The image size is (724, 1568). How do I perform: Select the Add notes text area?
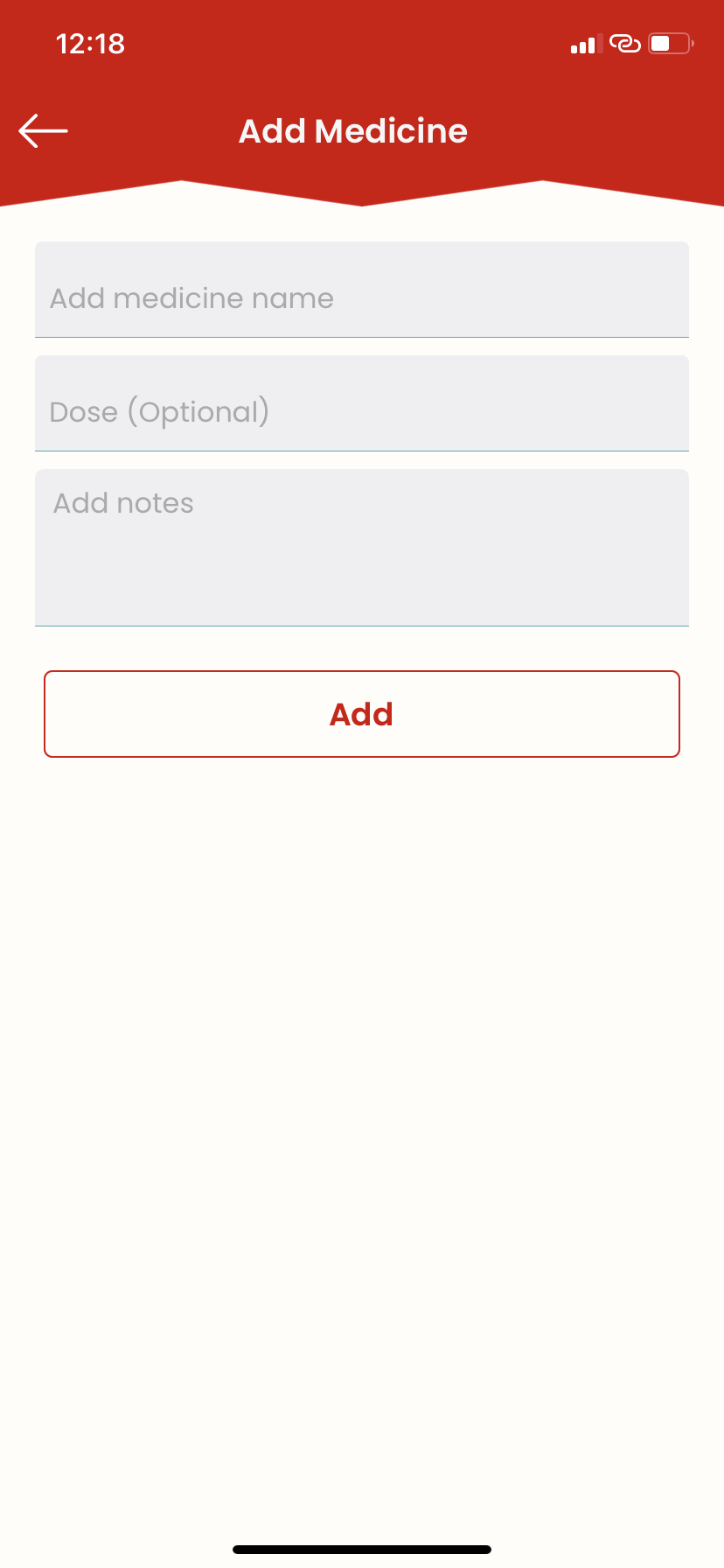pyautogui.click(x=362, y=548)
